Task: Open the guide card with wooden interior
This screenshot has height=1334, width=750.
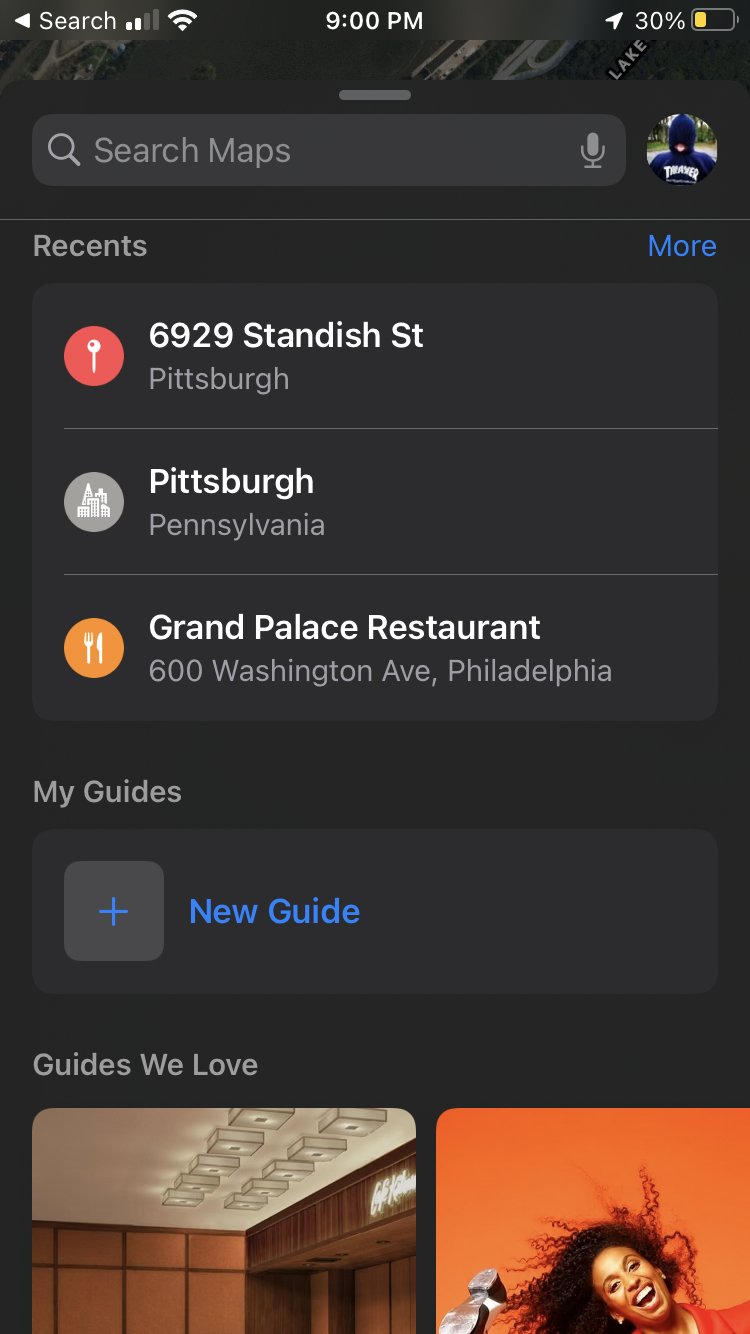Action: pos(224,1220)
